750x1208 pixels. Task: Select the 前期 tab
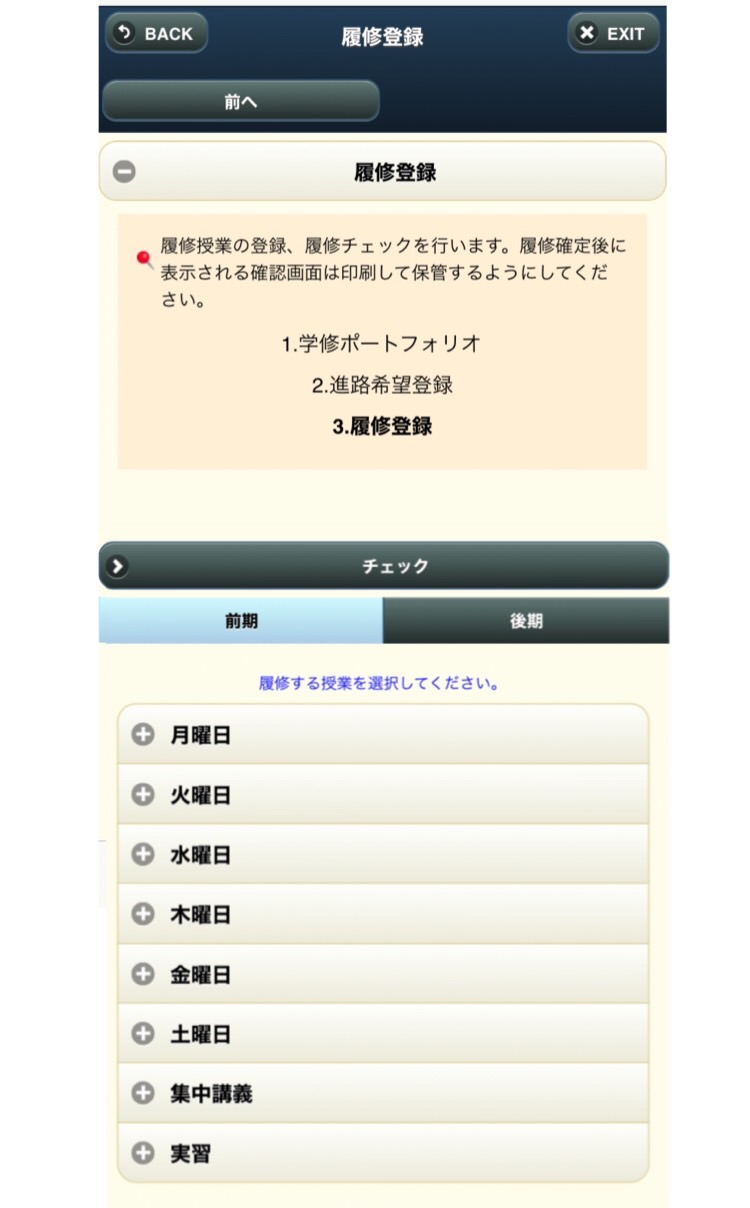(241, 621)
